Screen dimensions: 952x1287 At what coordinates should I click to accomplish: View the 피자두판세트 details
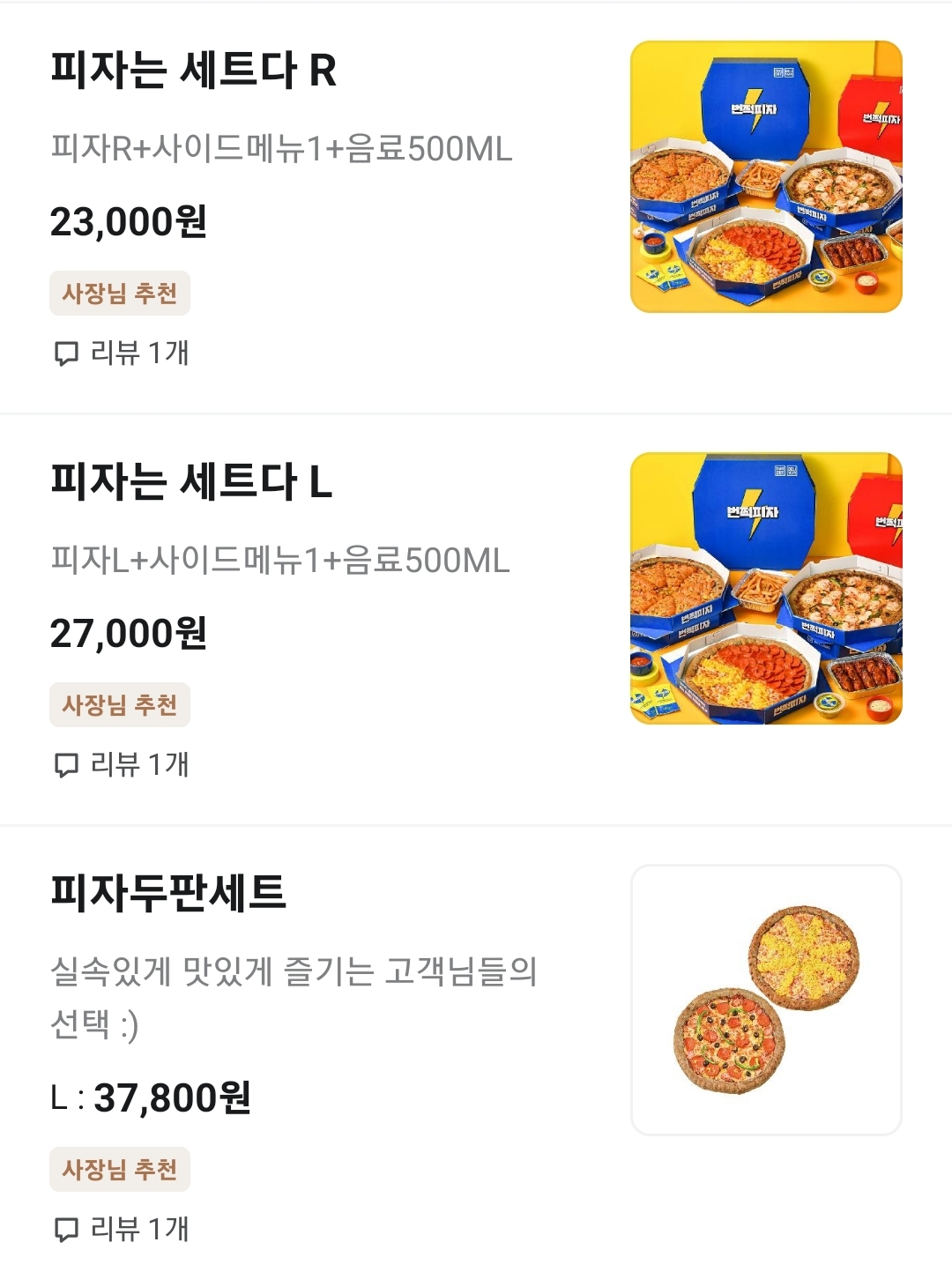pos(168,892)
